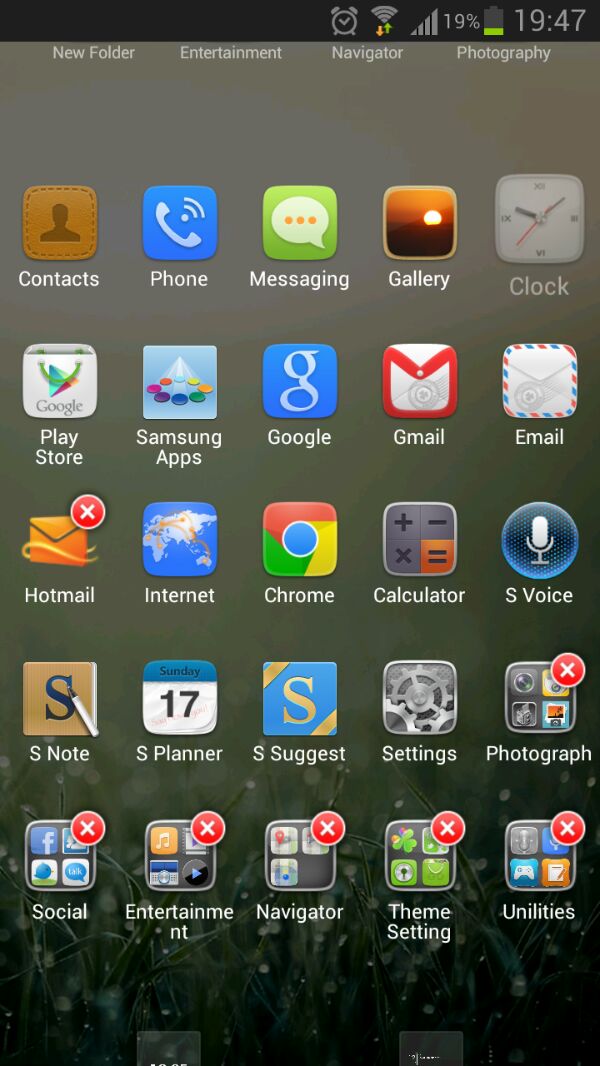
Task: Open Gmail app
Action: click(419, 382)
